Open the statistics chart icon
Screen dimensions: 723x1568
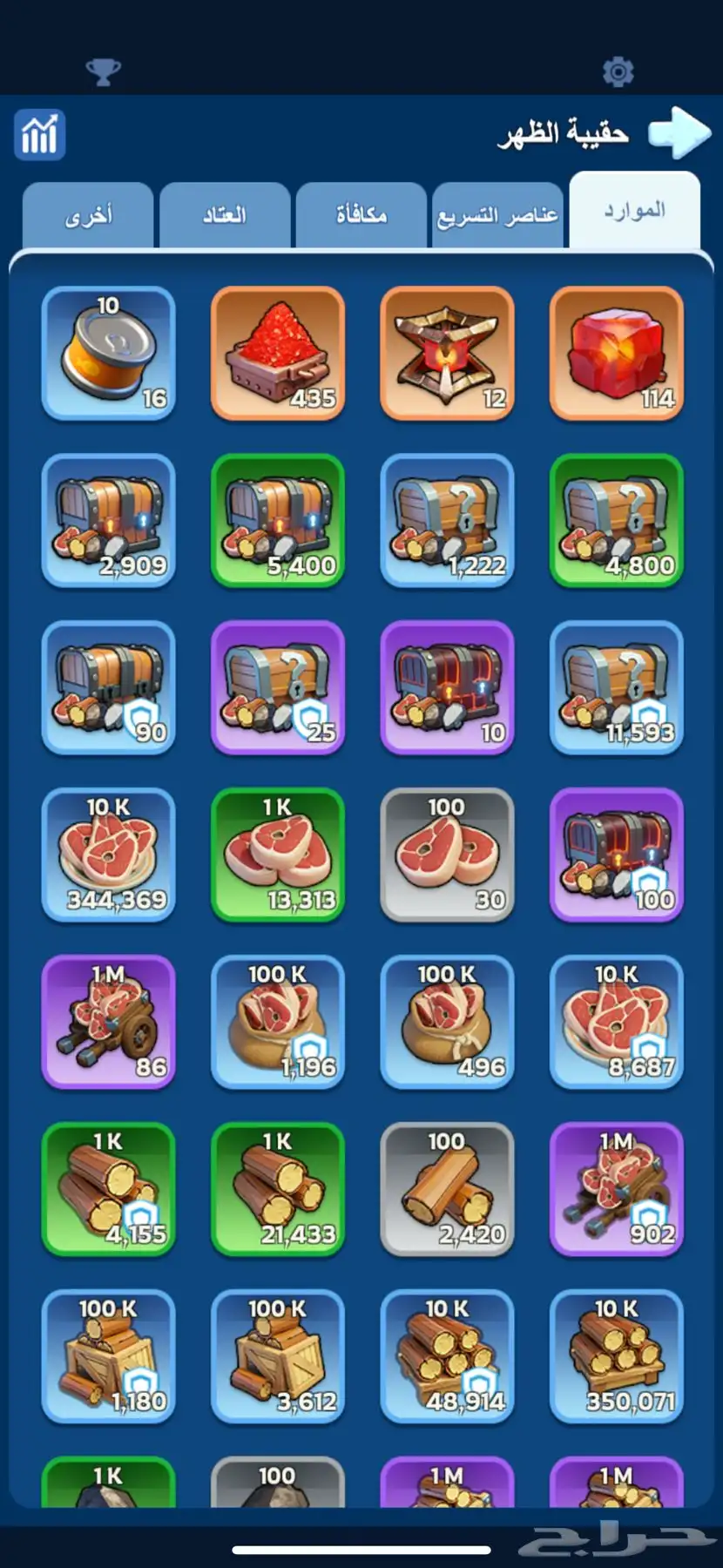click(x=40, y=135)
